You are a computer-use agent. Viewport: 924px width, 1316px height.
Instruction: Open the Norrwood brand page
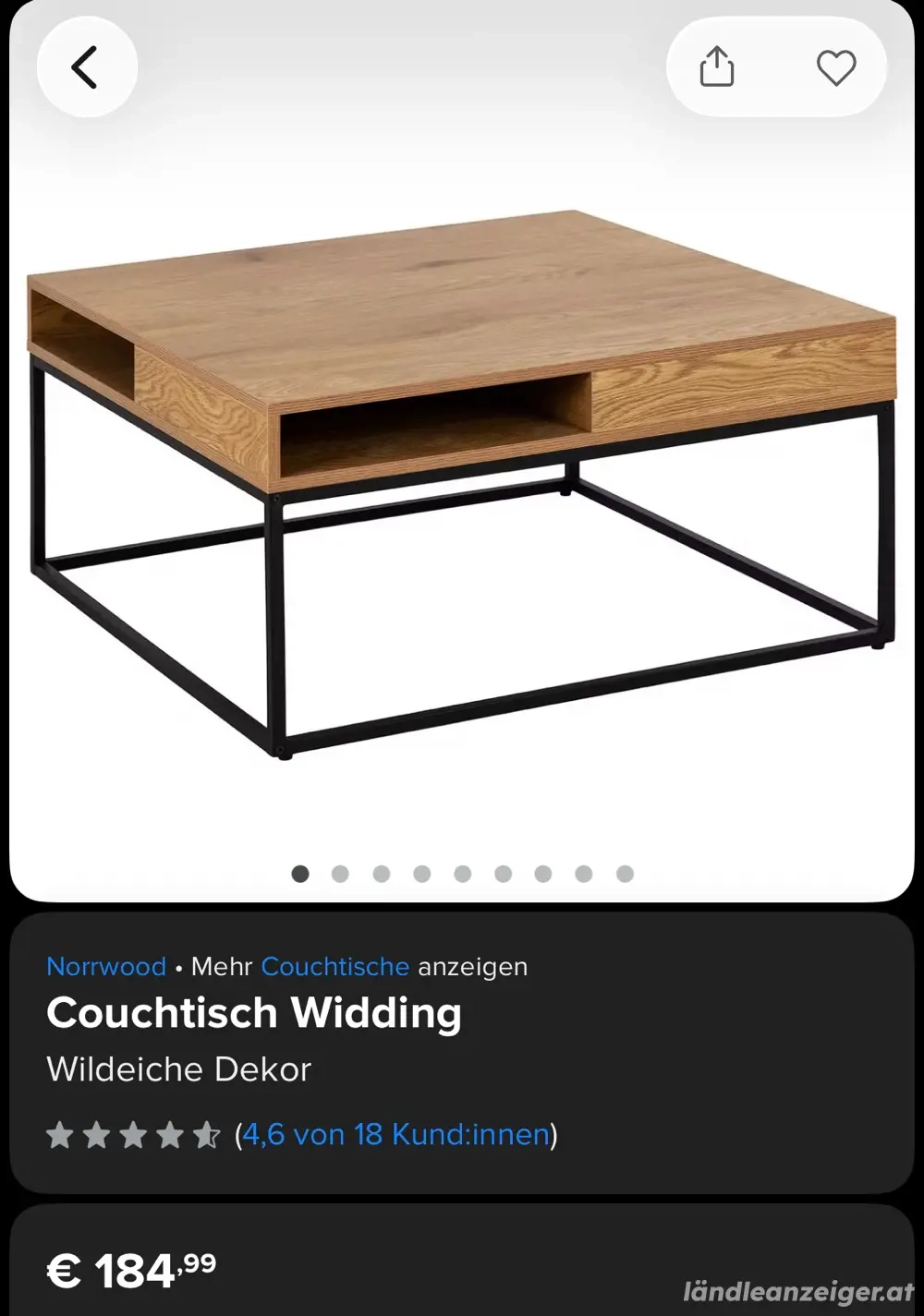106,966
